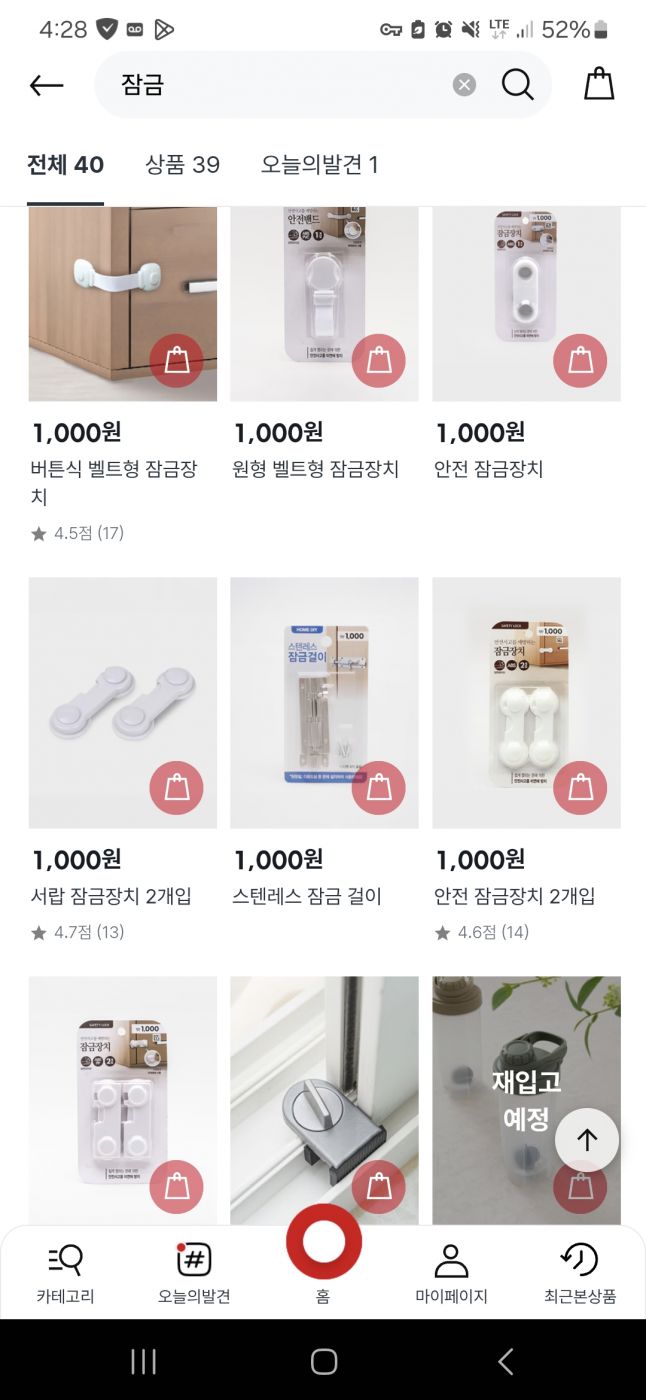Viewport: 646px width, 1400px height.
Task: Go to 오늘의발견 in bottom bar
Action: point(194,1273)
